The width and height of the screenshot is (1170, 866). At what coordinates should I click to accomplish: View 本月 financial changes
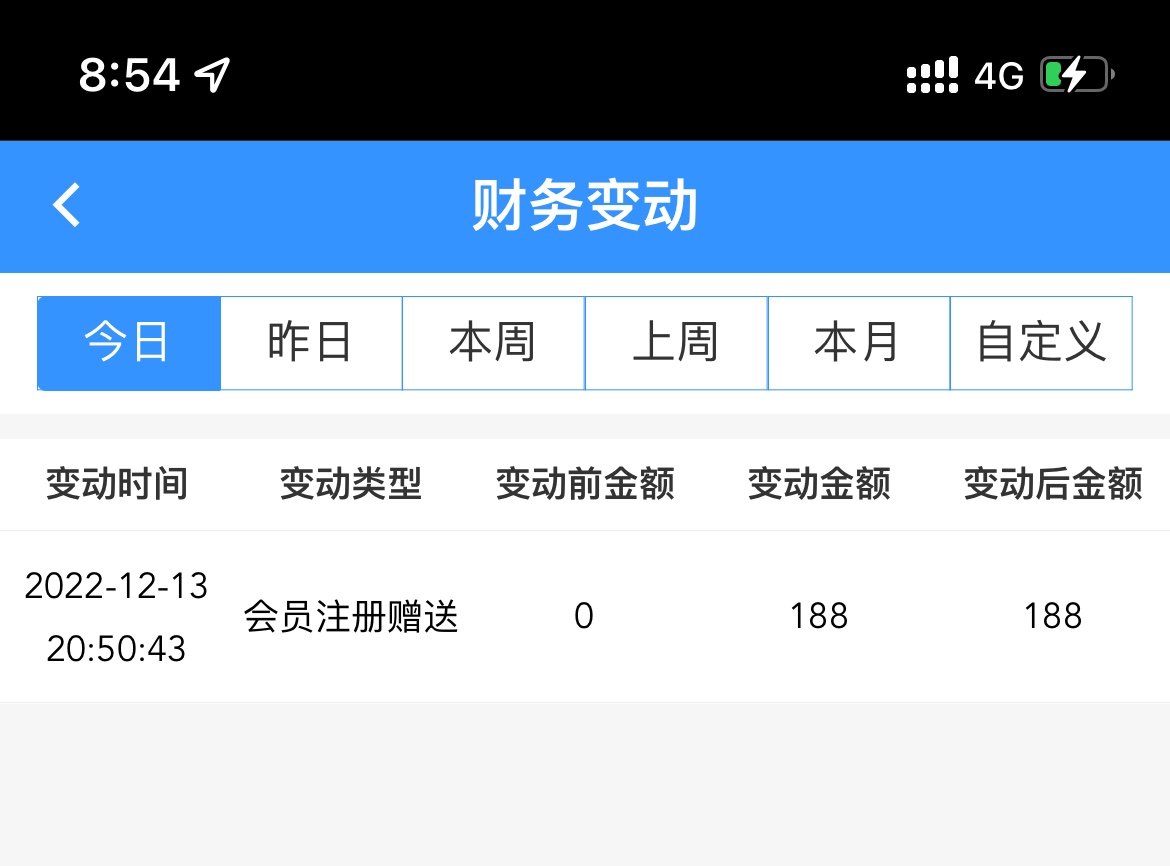coord(858,343)
